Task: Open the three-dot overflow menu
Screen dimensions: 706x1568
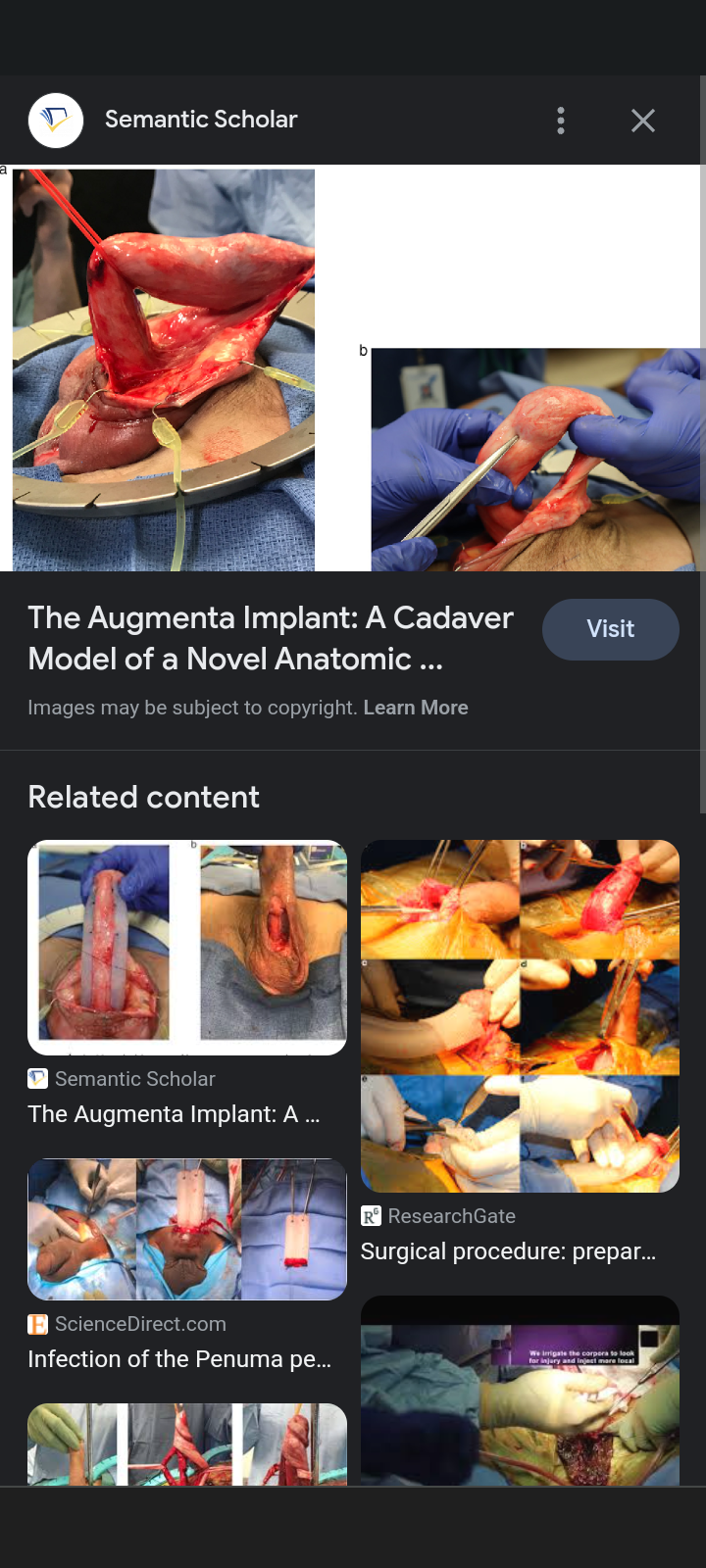Action: pos(561,121)
